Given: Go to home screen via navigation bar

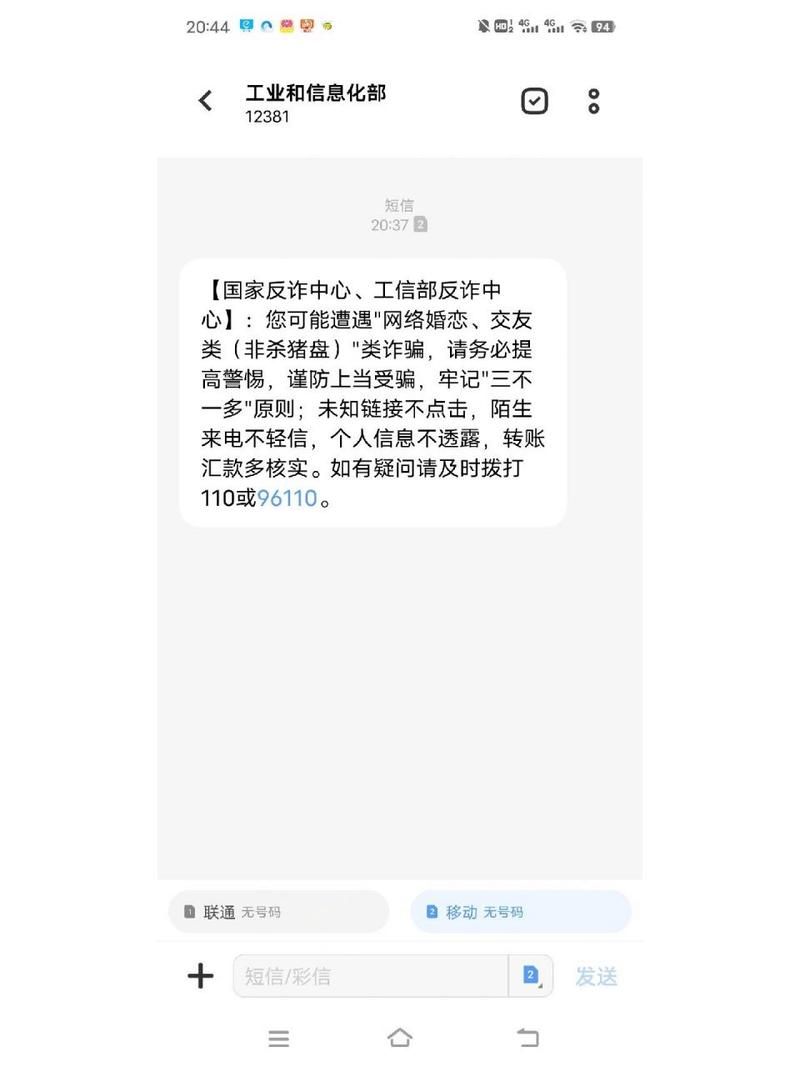Looking at the screenshot, I should point(399,1038).
